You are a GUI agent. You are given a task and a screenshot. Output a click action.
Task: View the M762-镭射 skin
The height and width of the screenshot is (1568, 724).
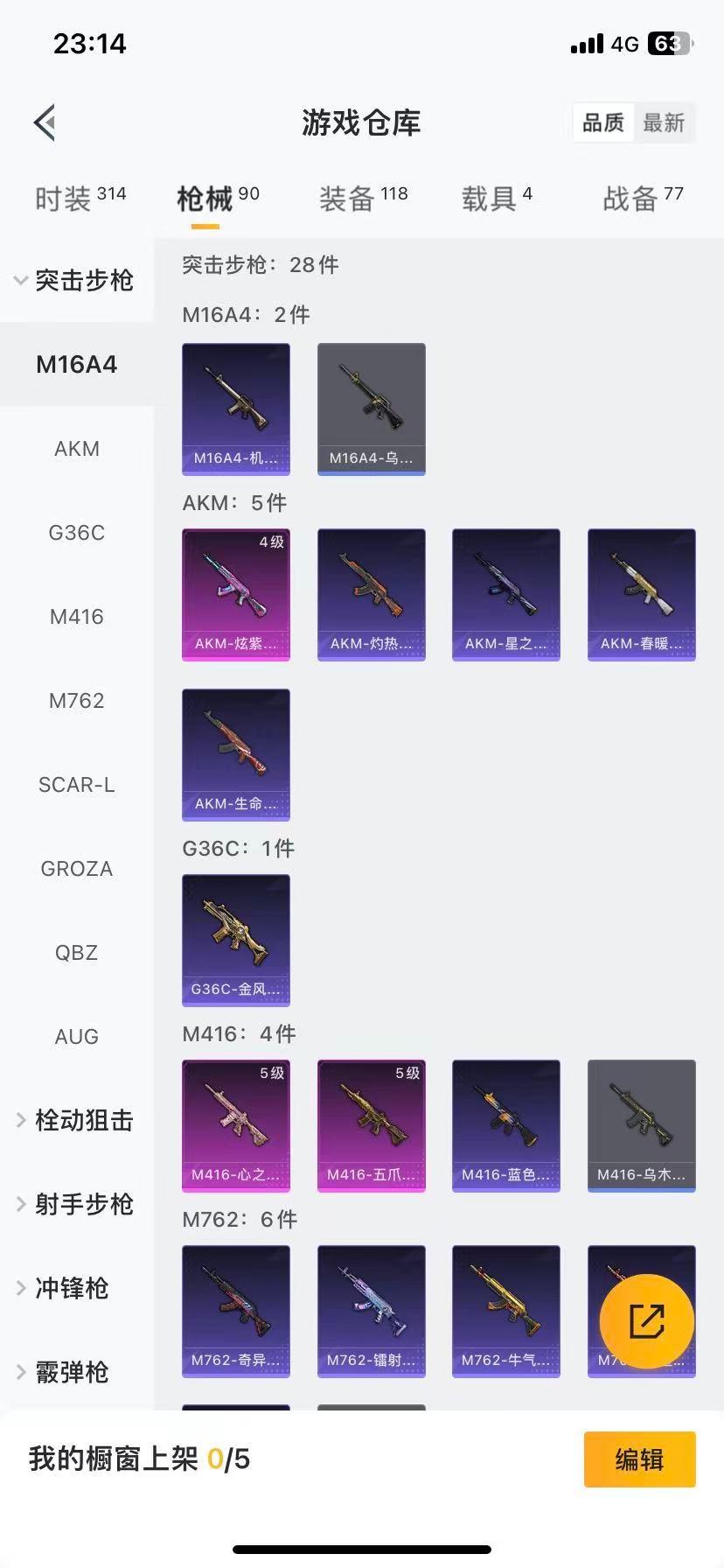coord(372,1311)
